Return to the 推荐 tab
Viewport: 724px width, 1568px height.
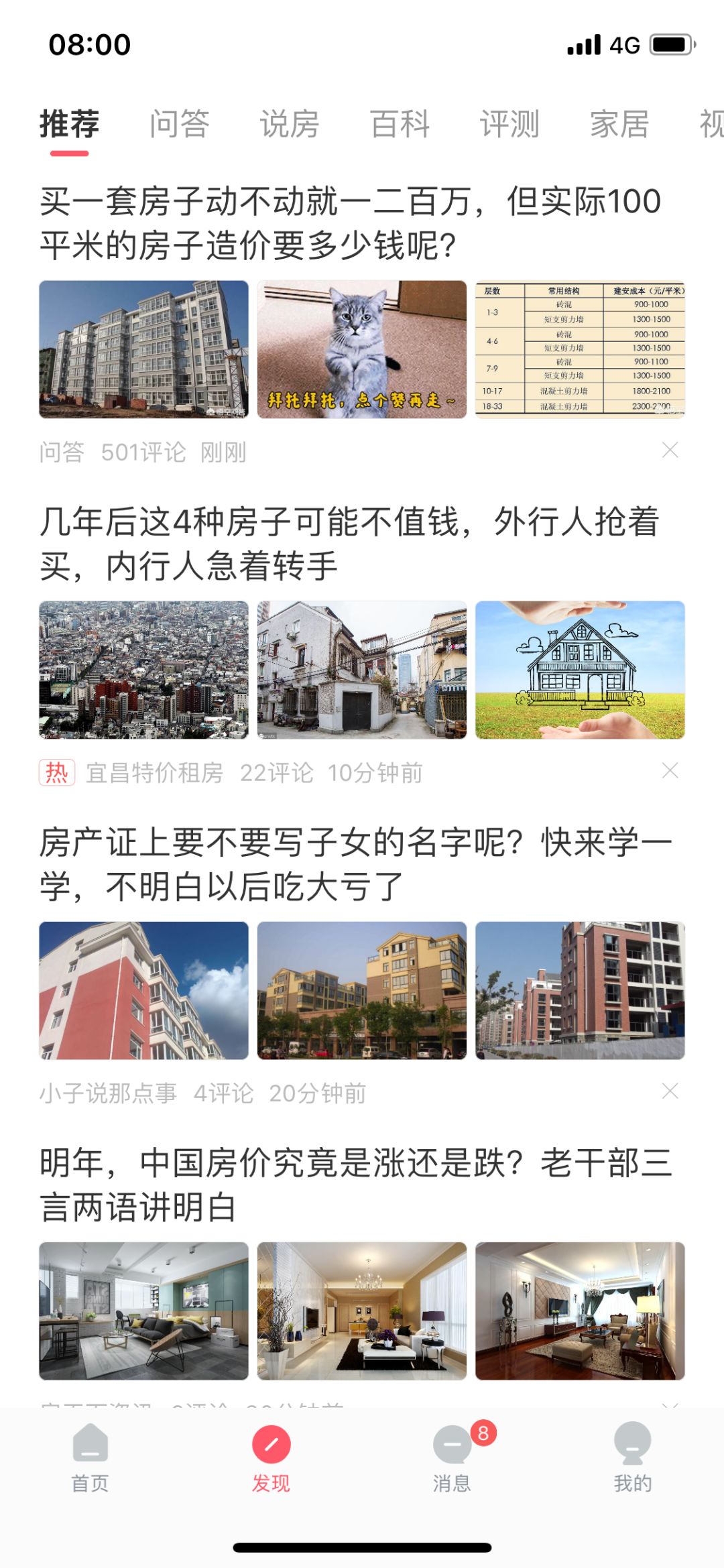click(x=69, y=123)
